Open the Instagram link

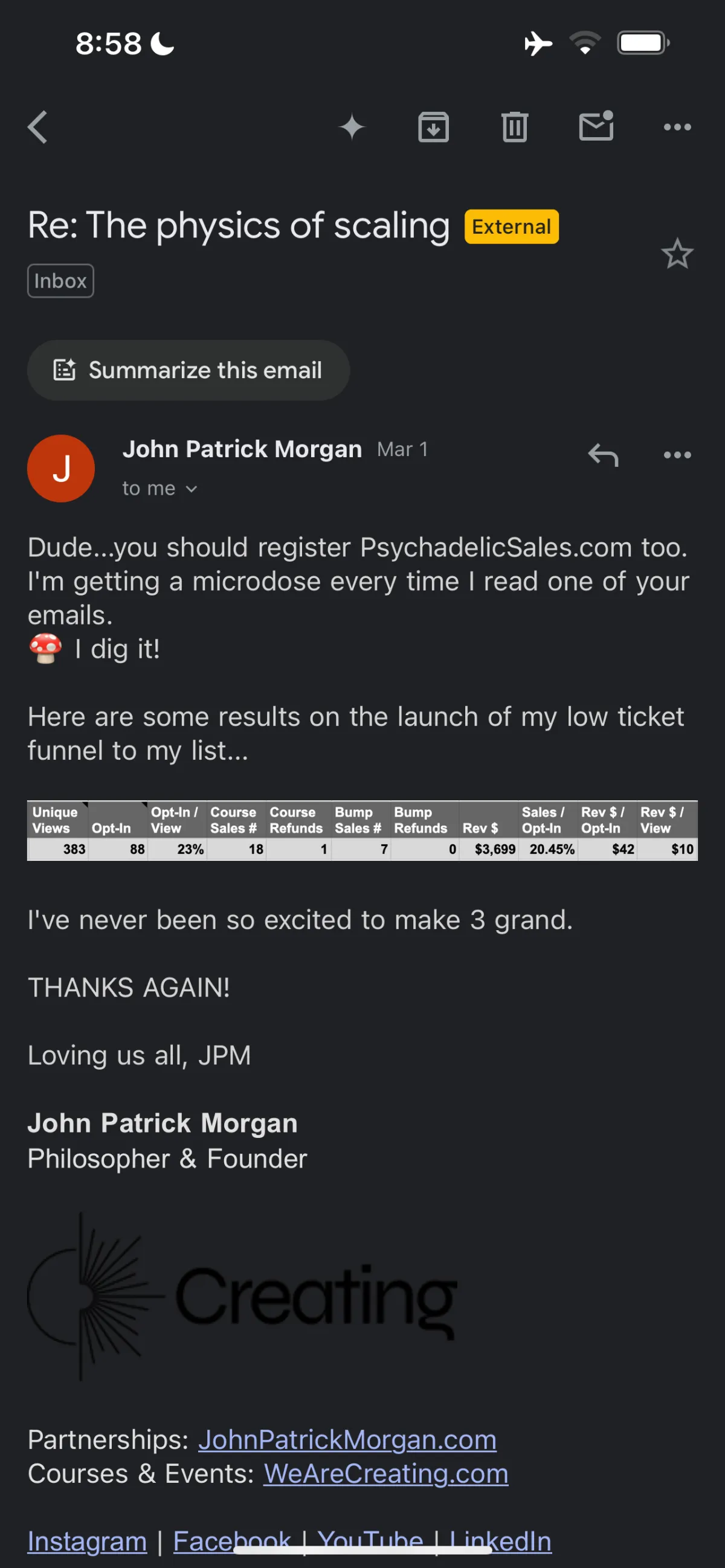[87, 1541]
